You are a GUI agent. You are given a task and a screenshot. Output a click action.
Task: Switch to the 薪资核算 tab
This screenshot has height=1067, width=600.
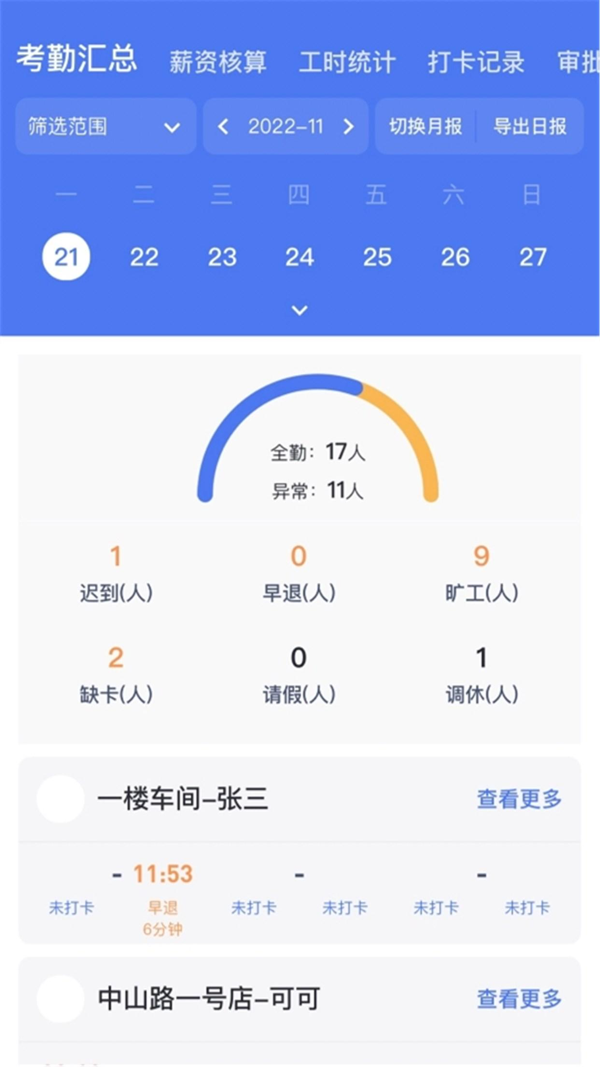218,62
